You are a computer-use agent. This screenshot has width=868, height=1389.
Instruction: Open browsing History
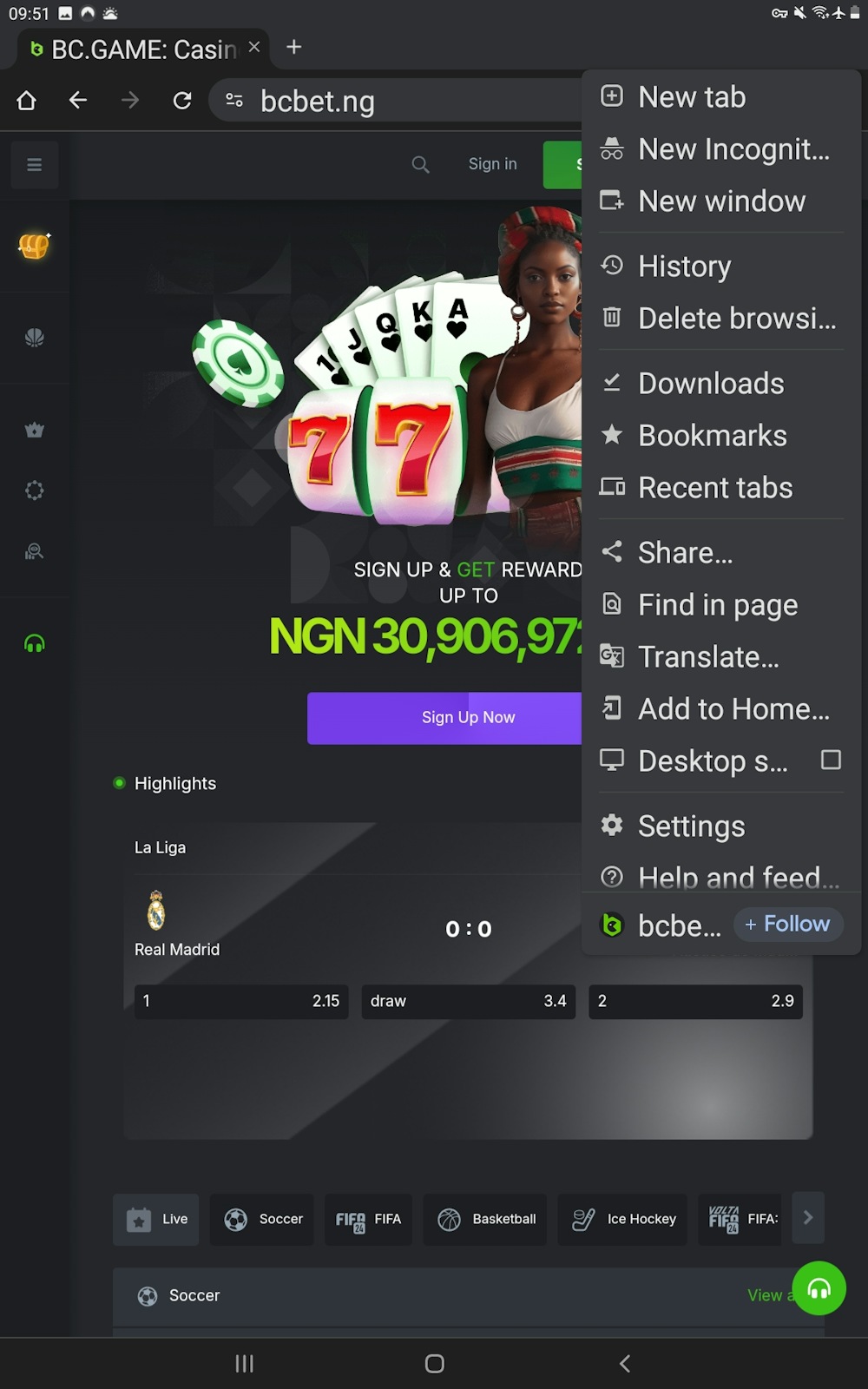click(x=684, y=266)
